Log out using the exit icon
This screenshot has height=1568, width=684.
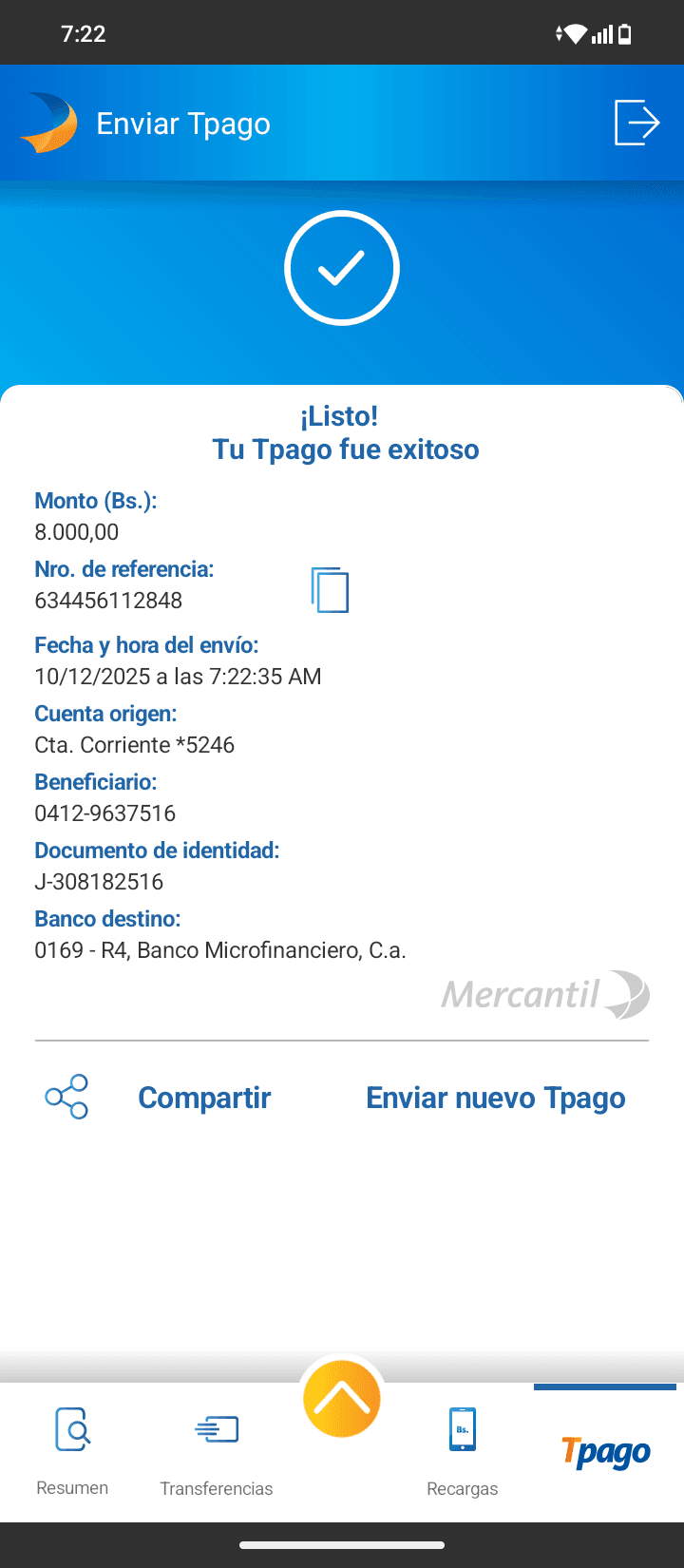pyautogui.click(x=636, y=123)
